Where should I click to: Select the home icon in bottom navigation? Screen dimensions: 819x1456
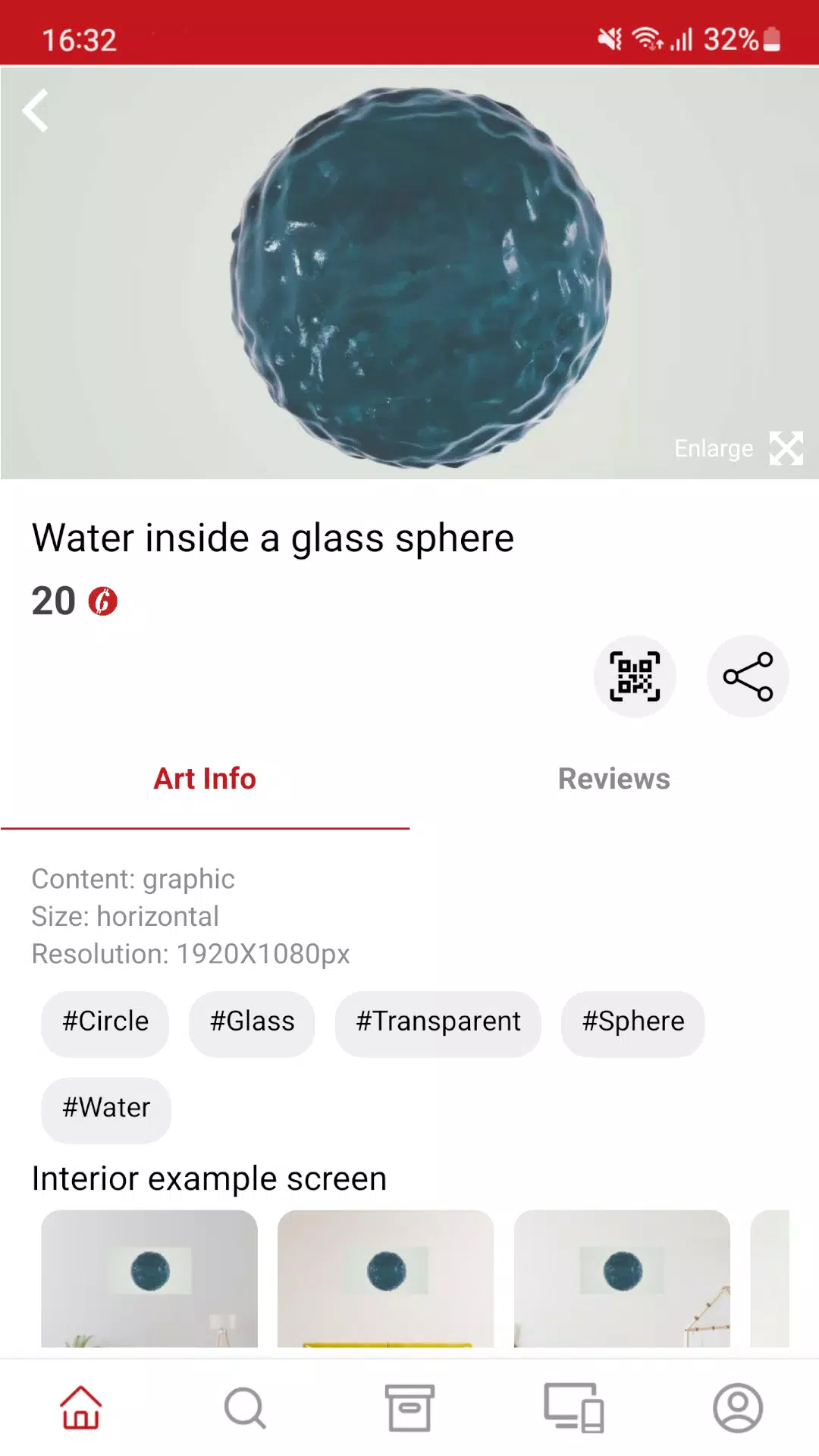tap(80, 1408)
